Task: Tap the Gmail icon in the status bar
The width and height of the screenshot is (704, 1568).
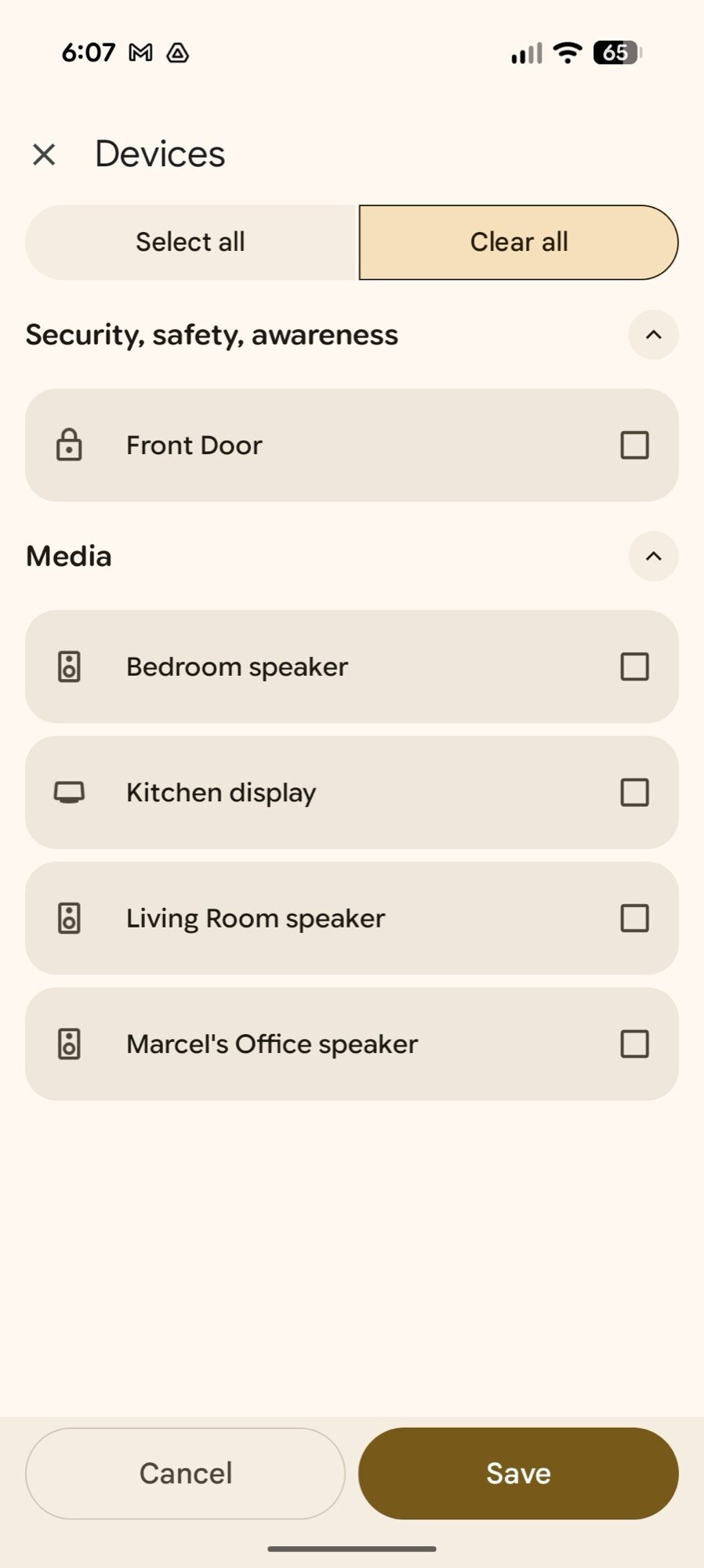Action: [140, 53]
